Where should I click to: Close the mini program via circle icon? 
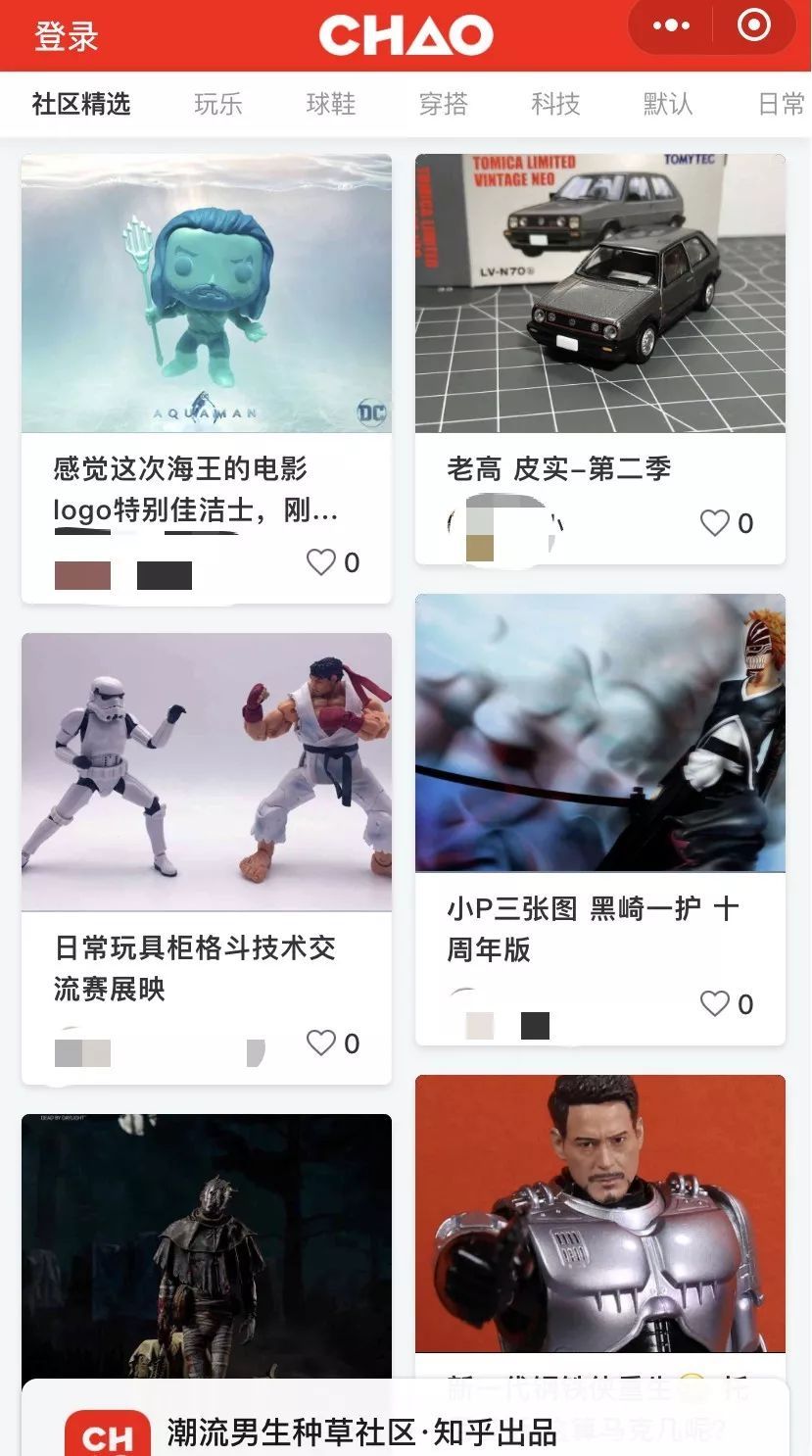753,25
